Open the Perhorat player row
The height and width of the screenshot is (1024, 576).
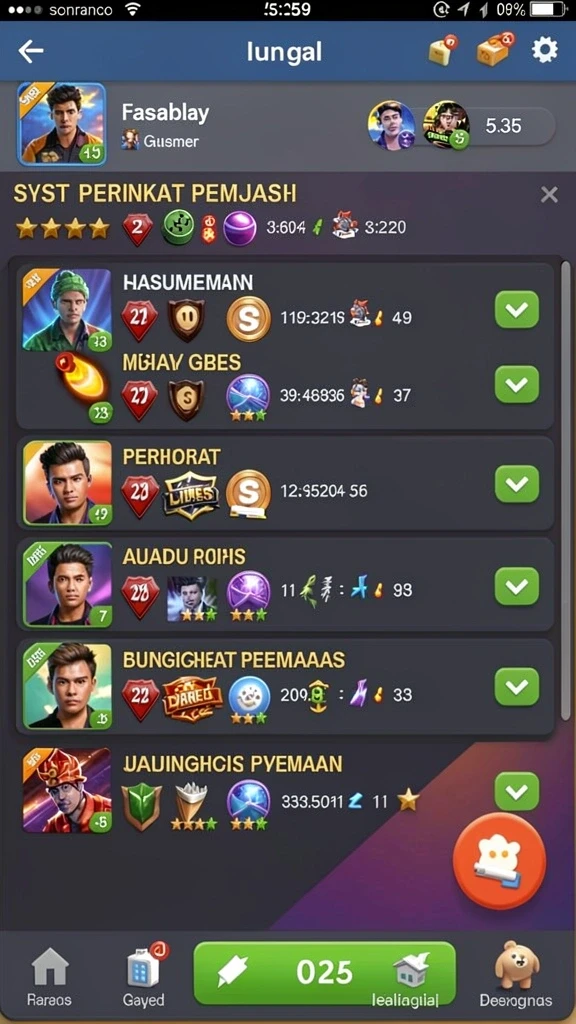(x=285, y=483)
